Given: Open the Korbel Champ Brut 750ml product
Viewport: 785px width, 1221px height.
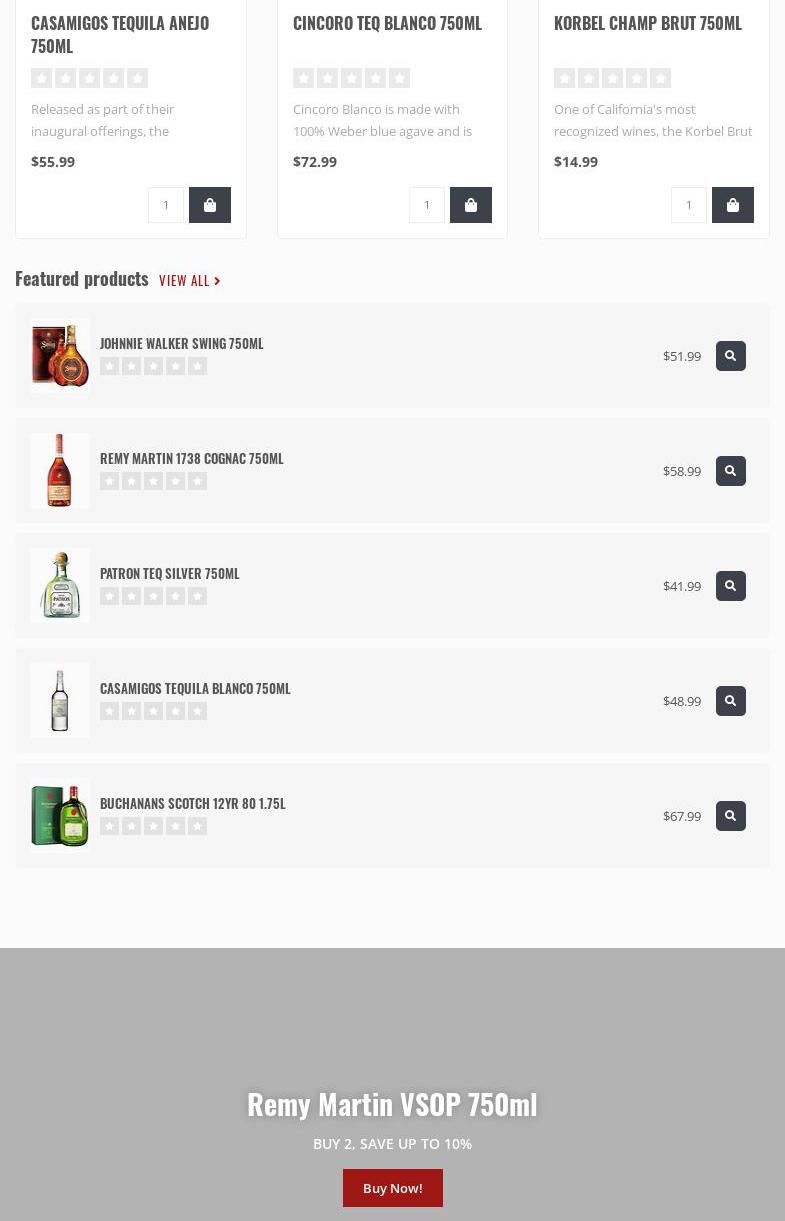Looking at the screenshot, I should [x=648, y=23].
